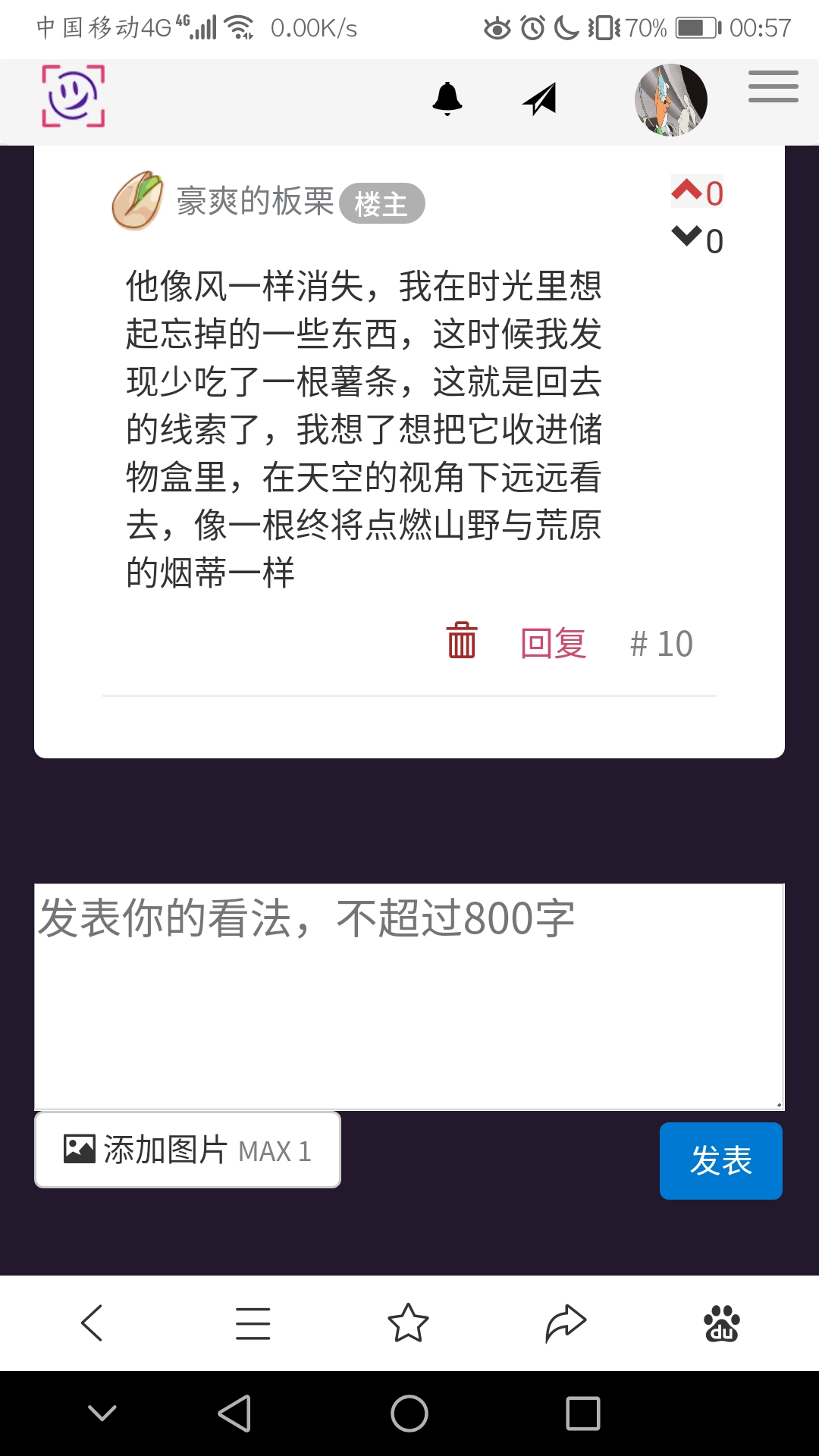Open the notifications bell

click(447, 99)
